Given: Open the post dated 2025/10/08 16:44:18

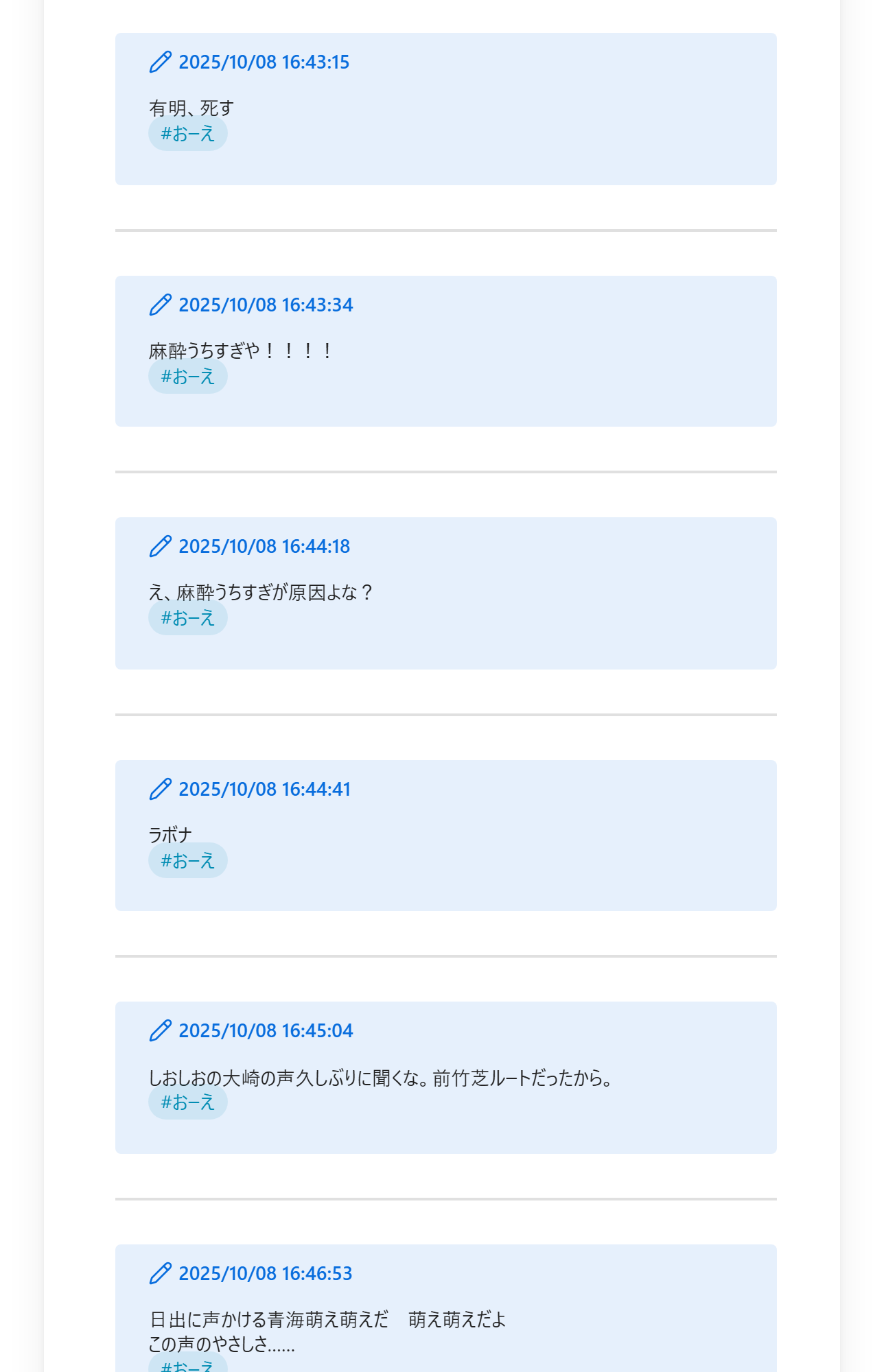Looking at the screenshot, I should click(x=264, y=547).
